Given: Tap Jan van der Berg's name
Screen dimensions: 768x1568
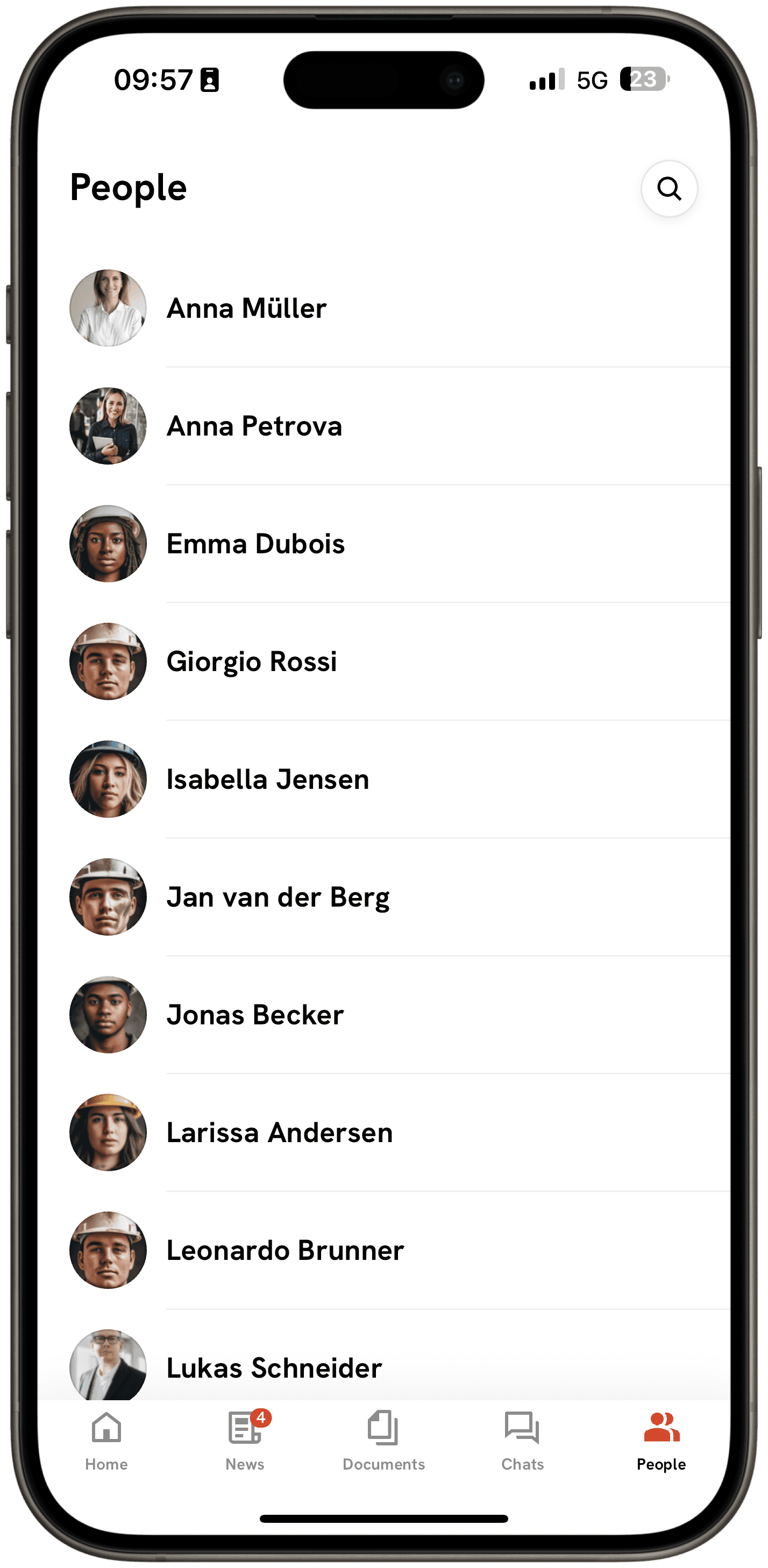Looking at the screenshot, I should 278,896.
